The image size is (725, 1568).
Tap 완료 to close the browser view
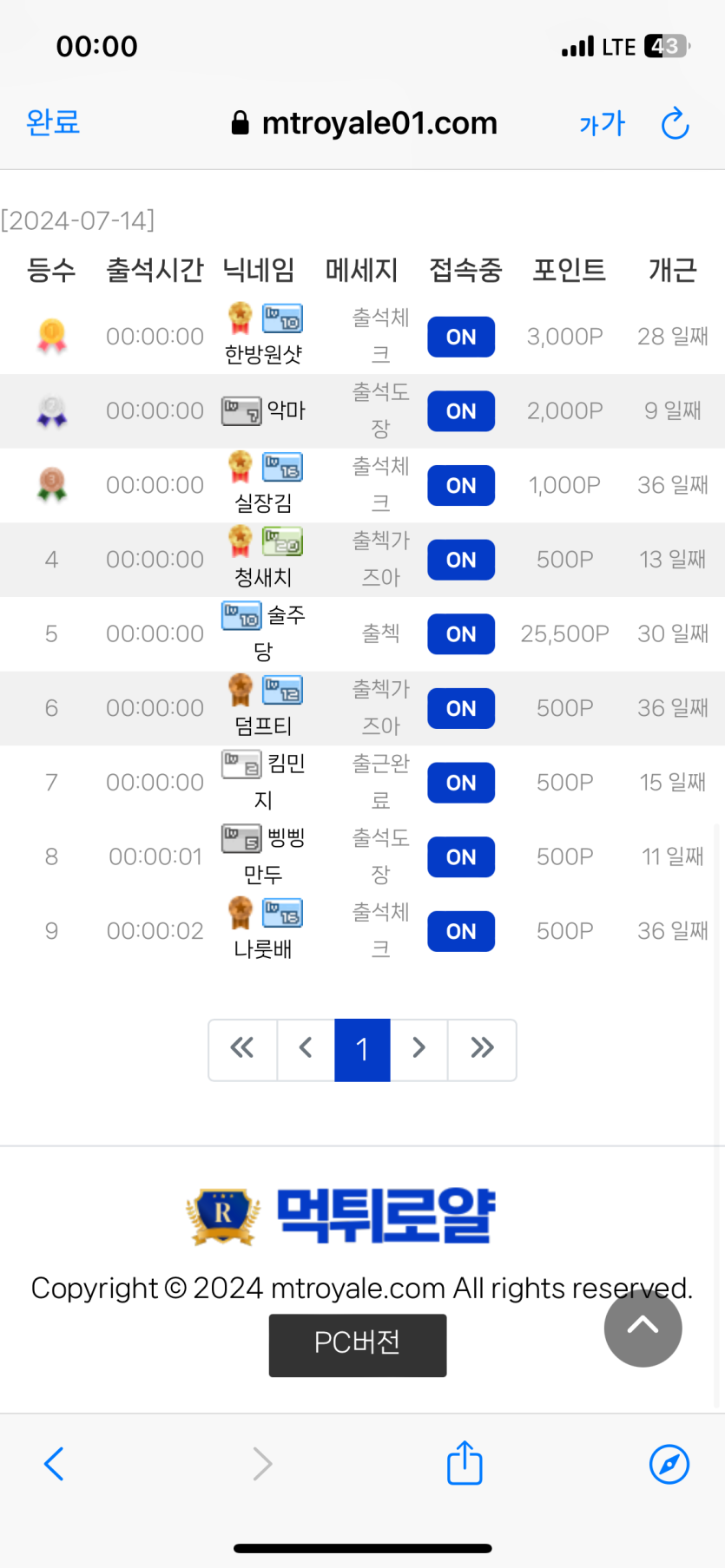[x=53, y=122]
